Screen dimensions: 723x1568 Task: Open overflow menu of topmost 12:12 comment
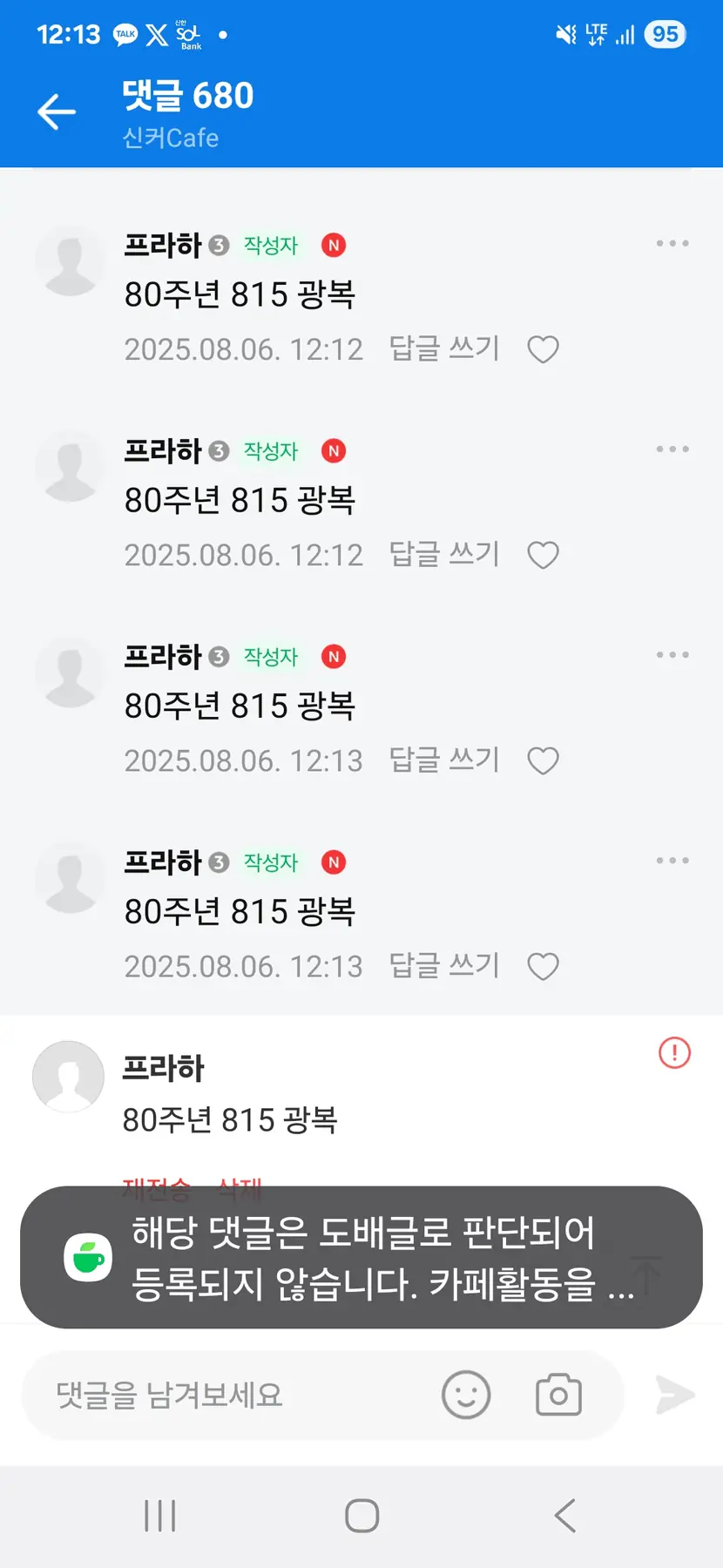(672, 244)
